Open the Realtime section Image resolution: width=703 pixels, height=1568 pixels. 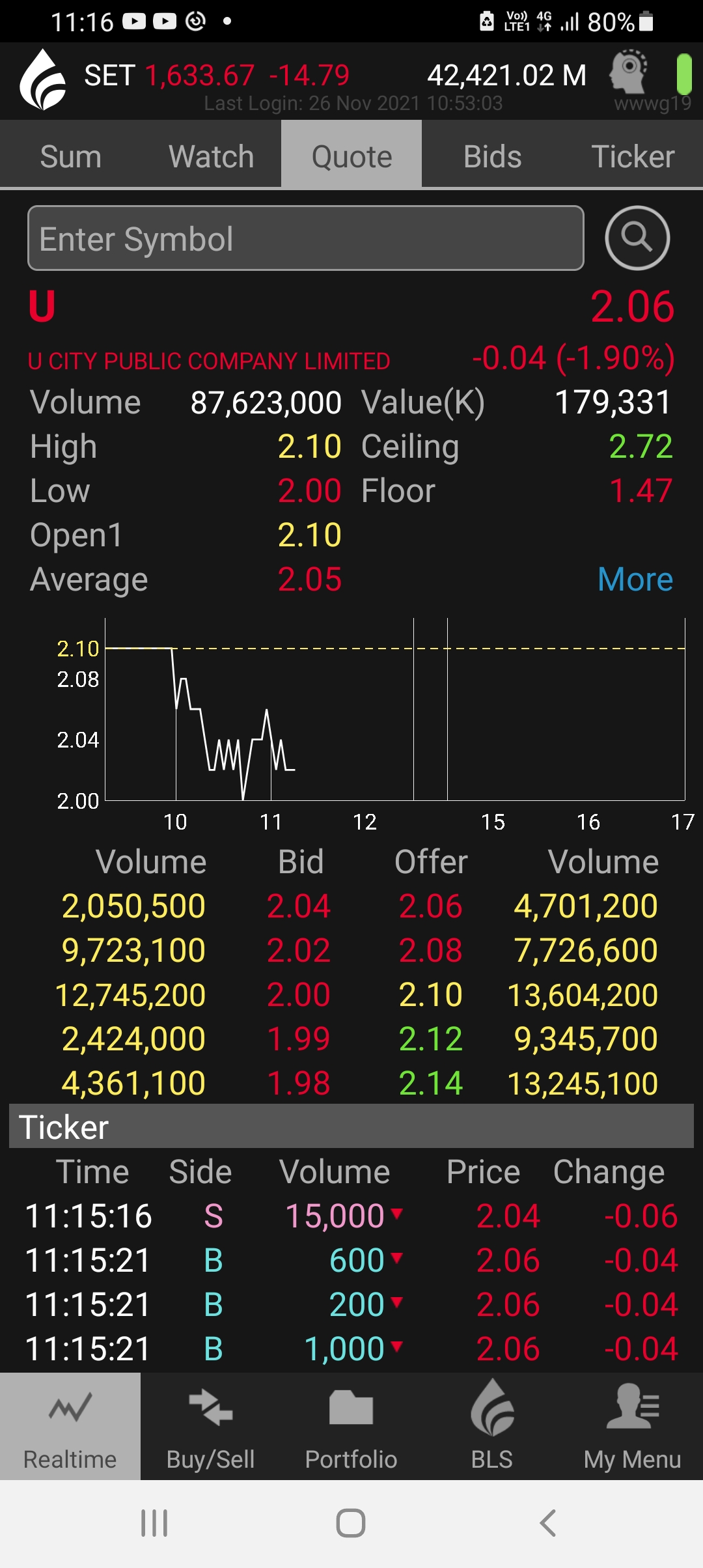(x=70, y=1426)
